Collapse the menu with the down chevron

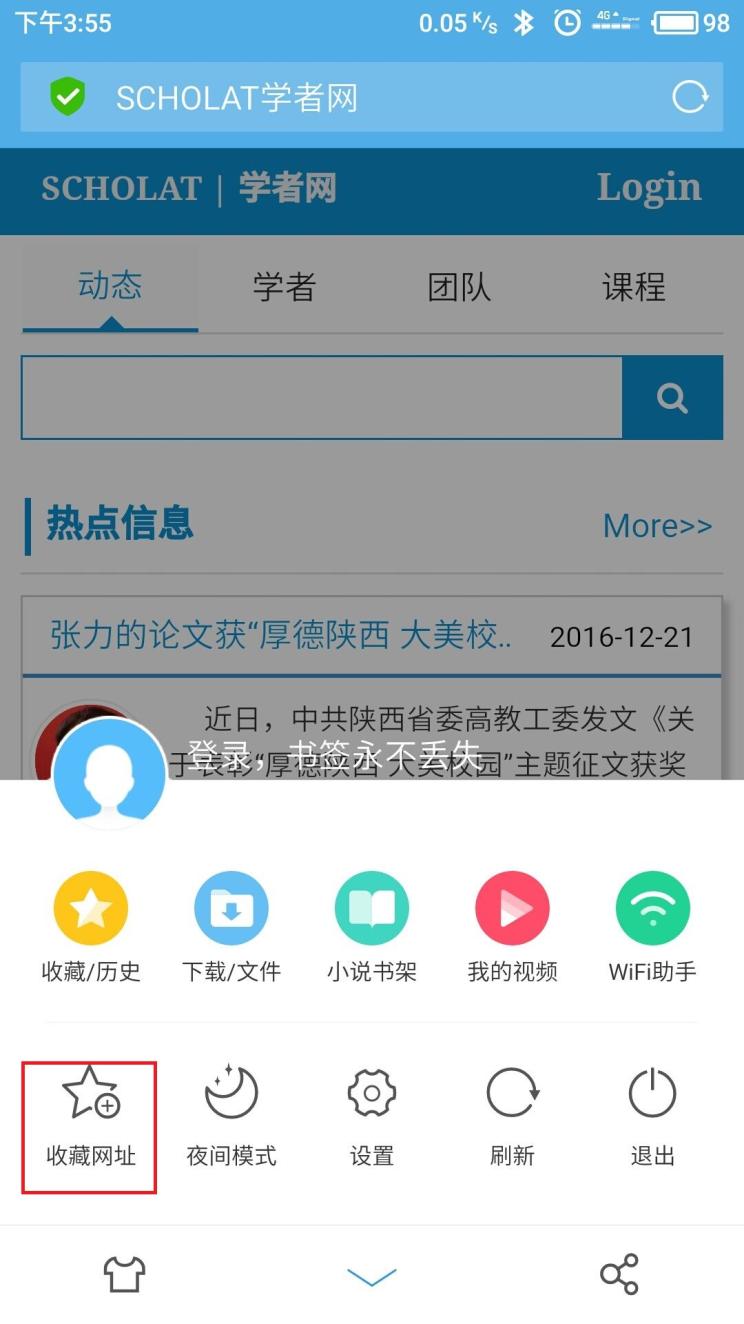[371, 1276]
